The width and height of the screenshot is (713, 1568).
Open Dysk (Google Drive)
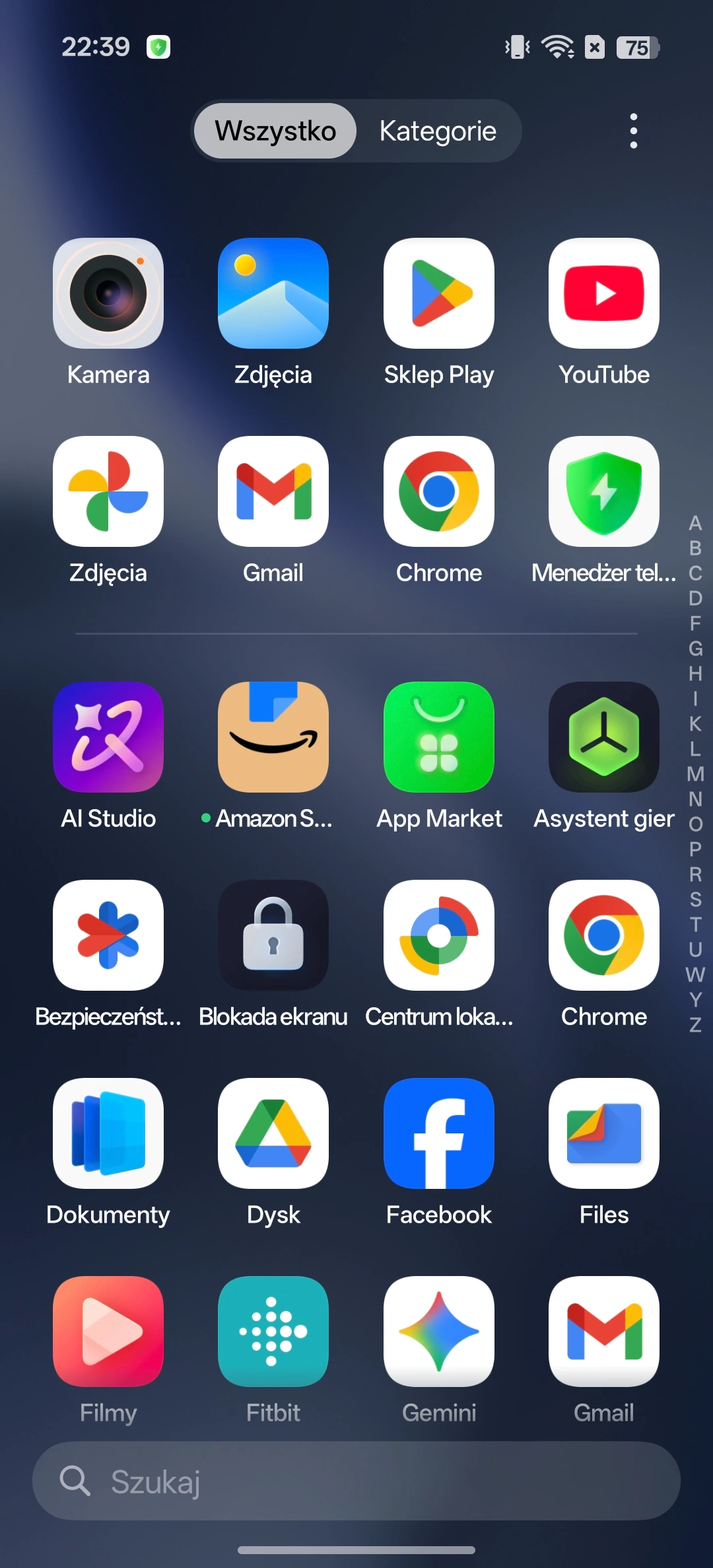tap(273, 1134)
